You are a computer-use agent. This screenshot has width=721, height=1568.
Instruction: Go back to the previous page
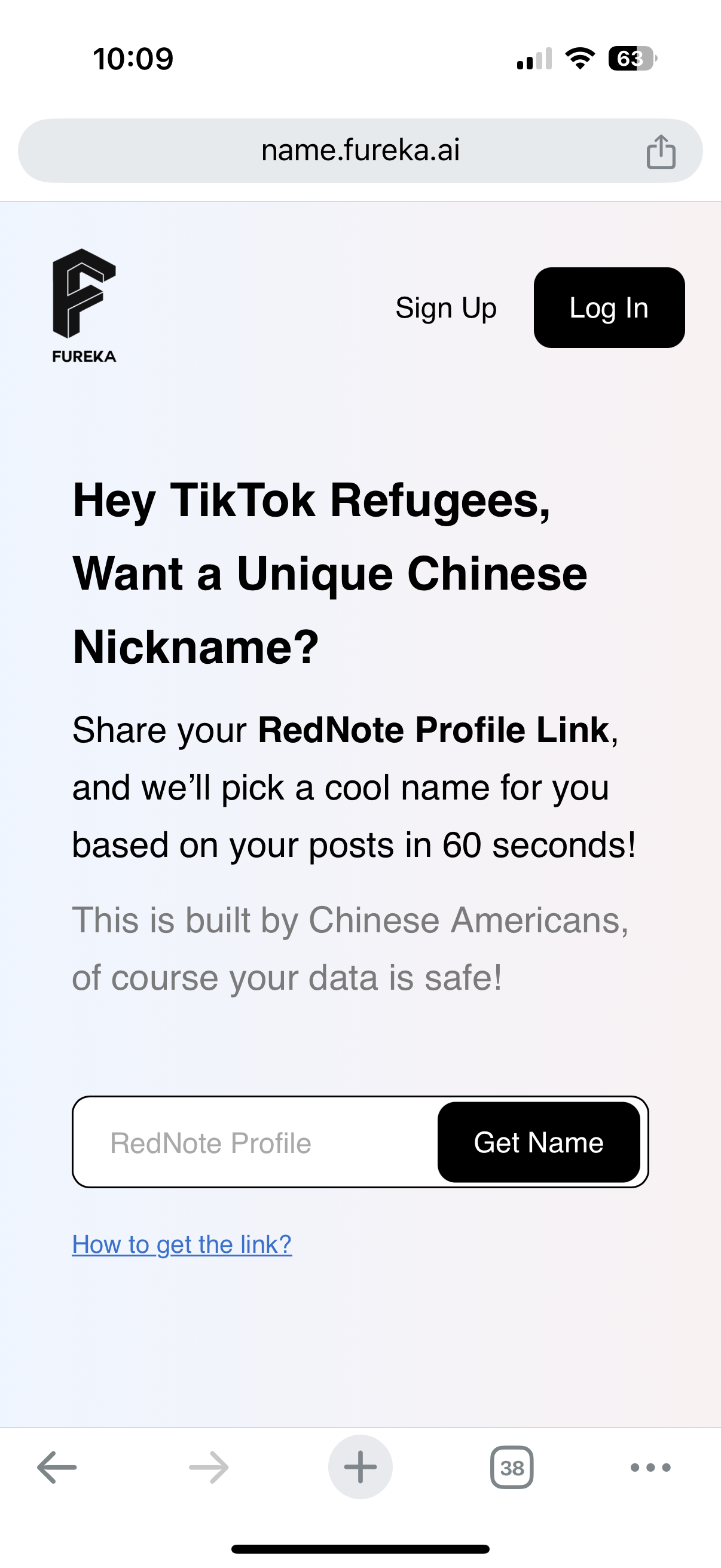point(57,1468)
